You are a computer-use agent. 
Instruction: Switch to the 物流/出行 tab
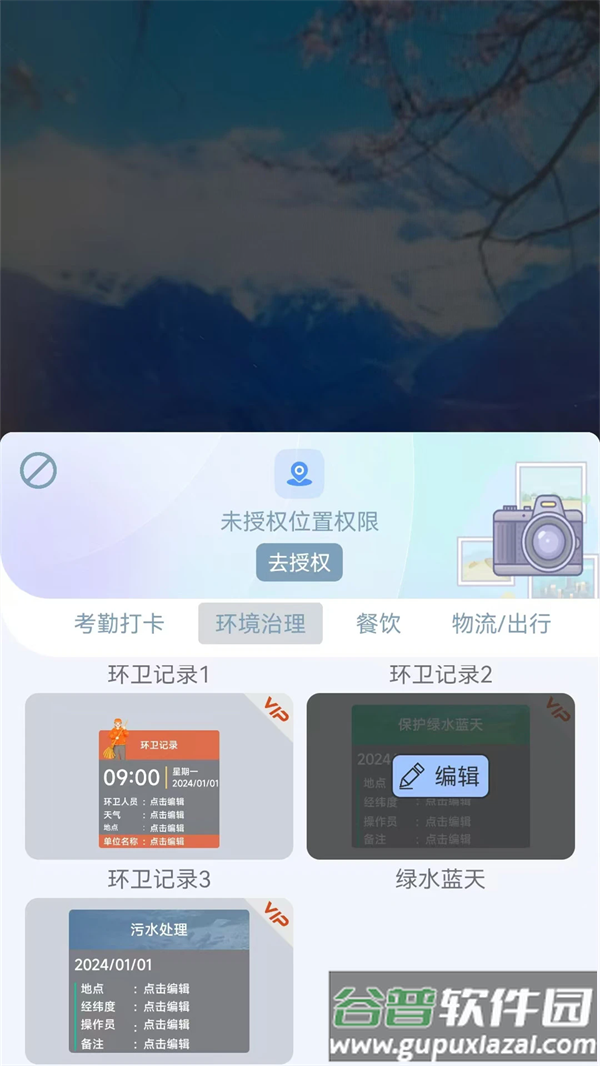pos(501,624)
